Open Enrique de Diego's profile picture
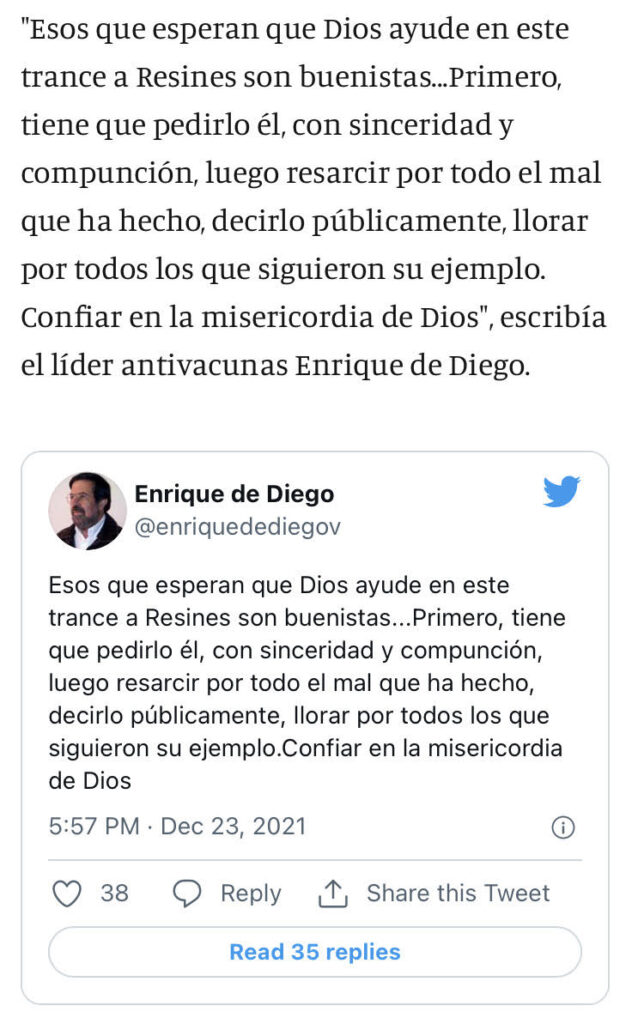The image size is (644, 1024). 87,510
